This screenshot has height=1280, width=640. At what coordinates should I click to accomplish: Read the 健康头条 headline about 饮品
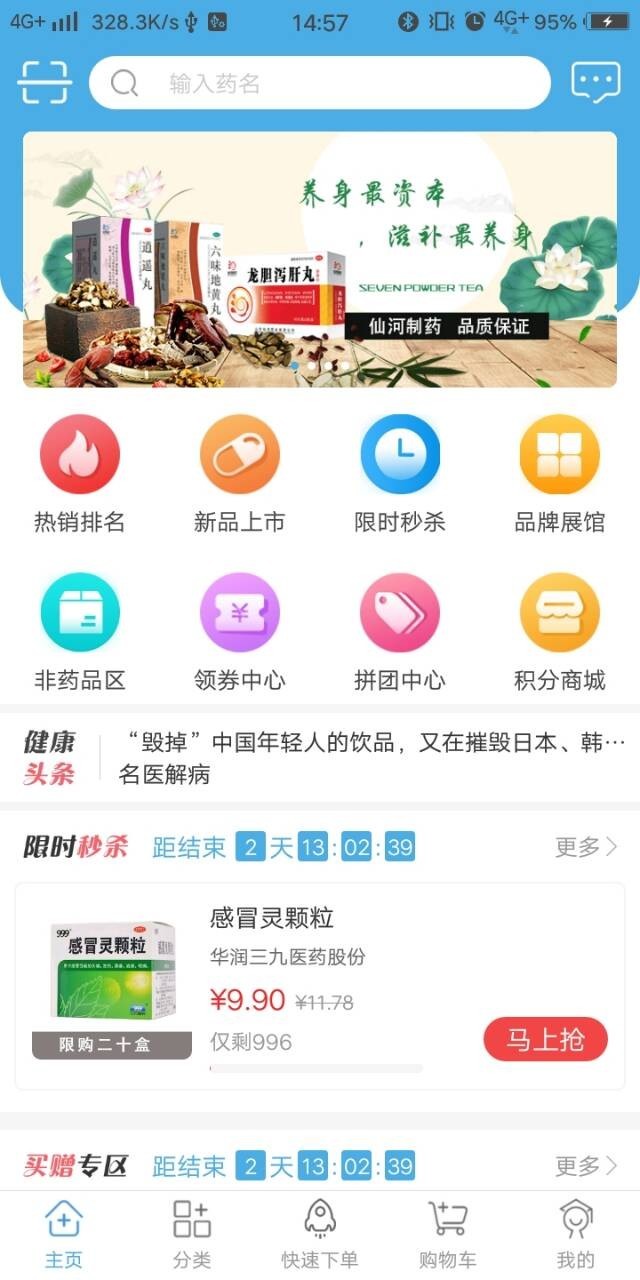pyautogui.click(x=372, y=743)
